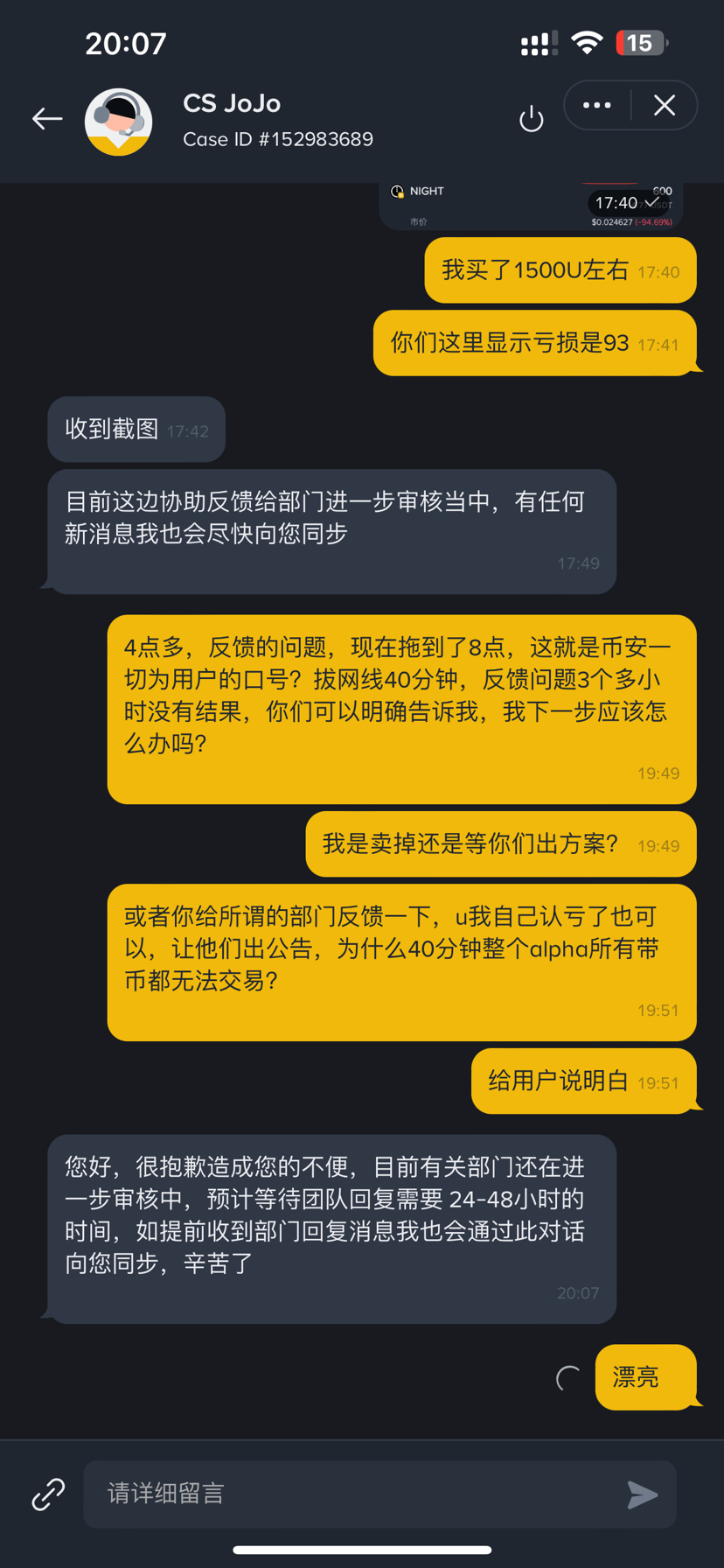Go back using the header arrow
Viewport: 724px width, 1568px height.
point(47,119)
